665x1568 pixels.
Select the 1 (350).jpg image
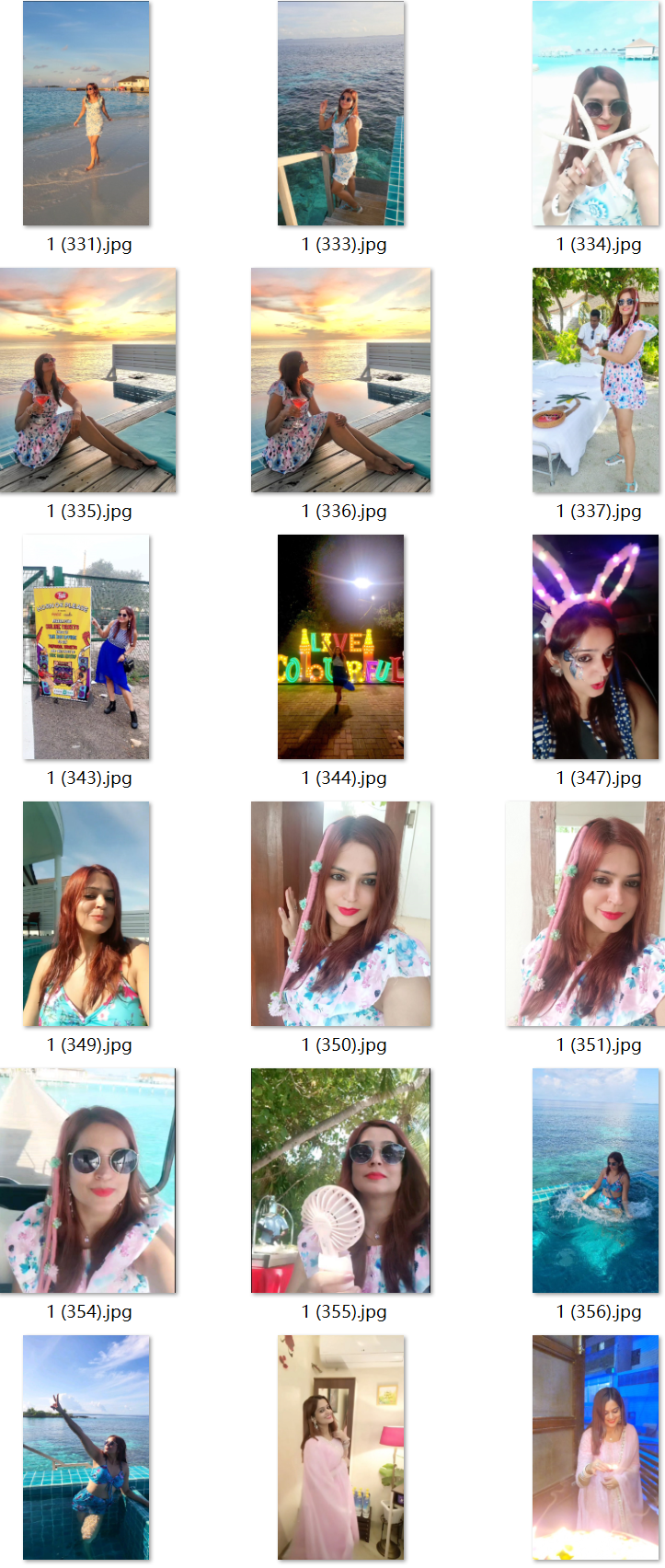point(341,914)
